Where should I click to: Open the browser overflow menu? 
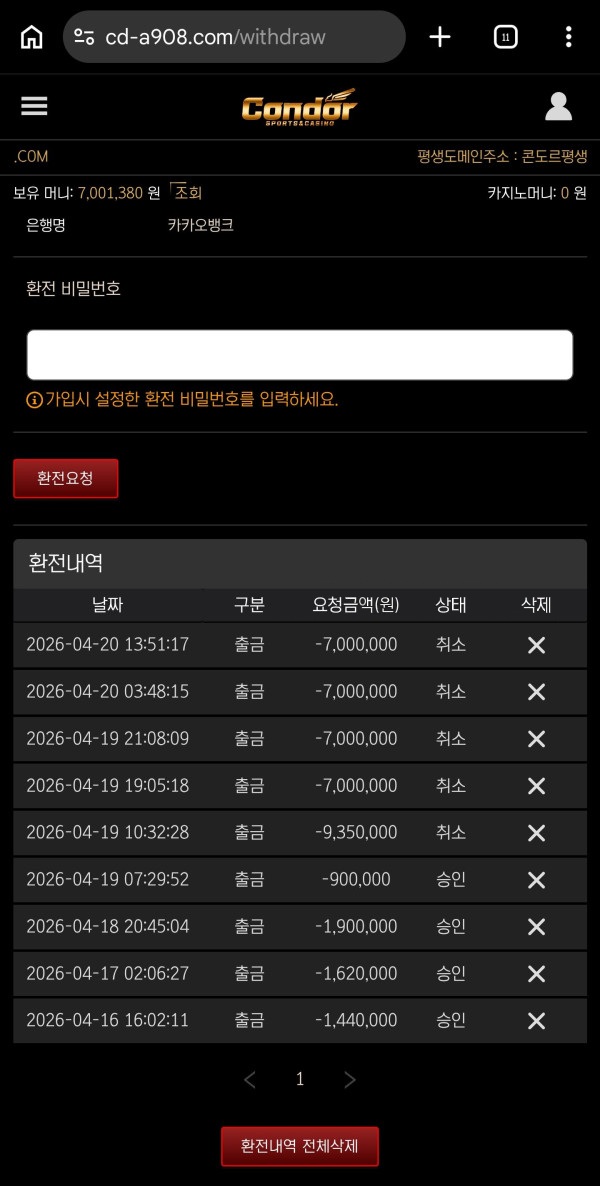[568, 38]
